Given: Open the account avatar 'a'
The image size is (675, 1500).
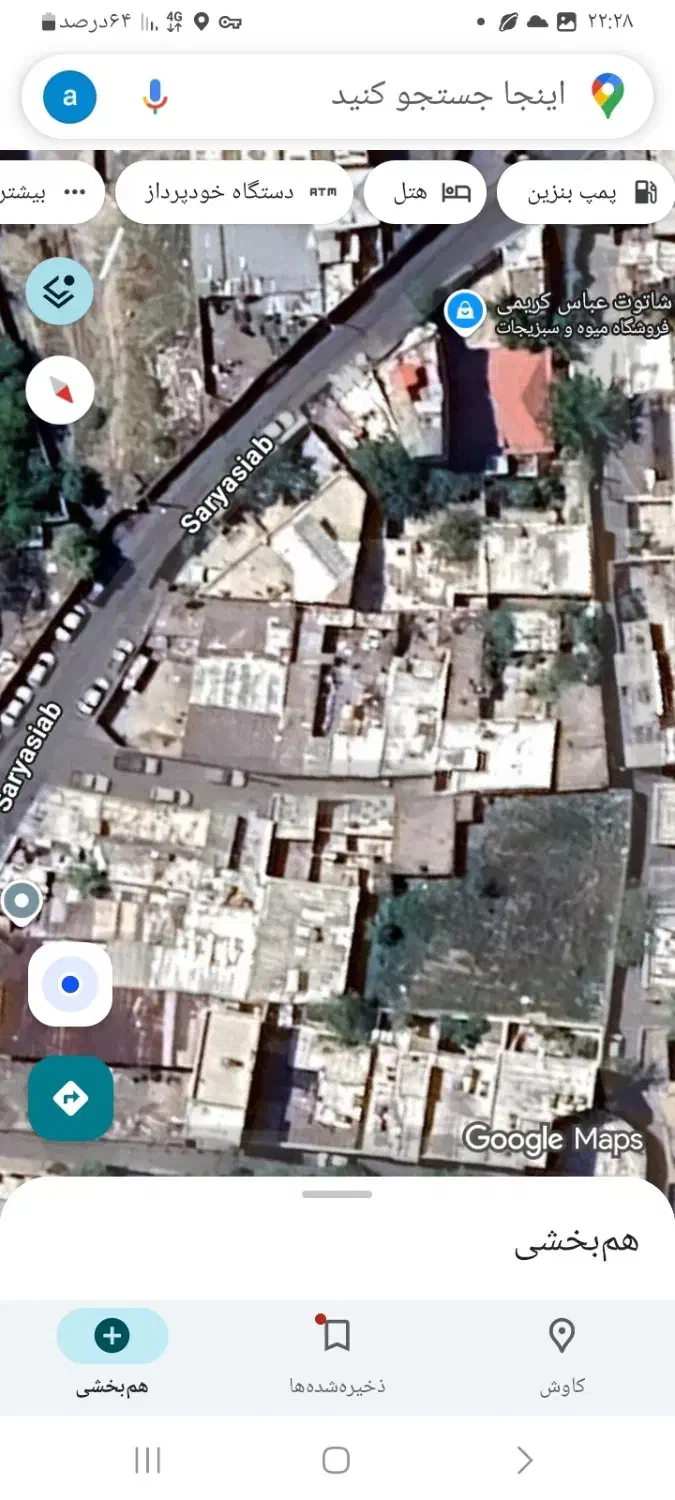Looking at the screenshot, I should [70, 97].
